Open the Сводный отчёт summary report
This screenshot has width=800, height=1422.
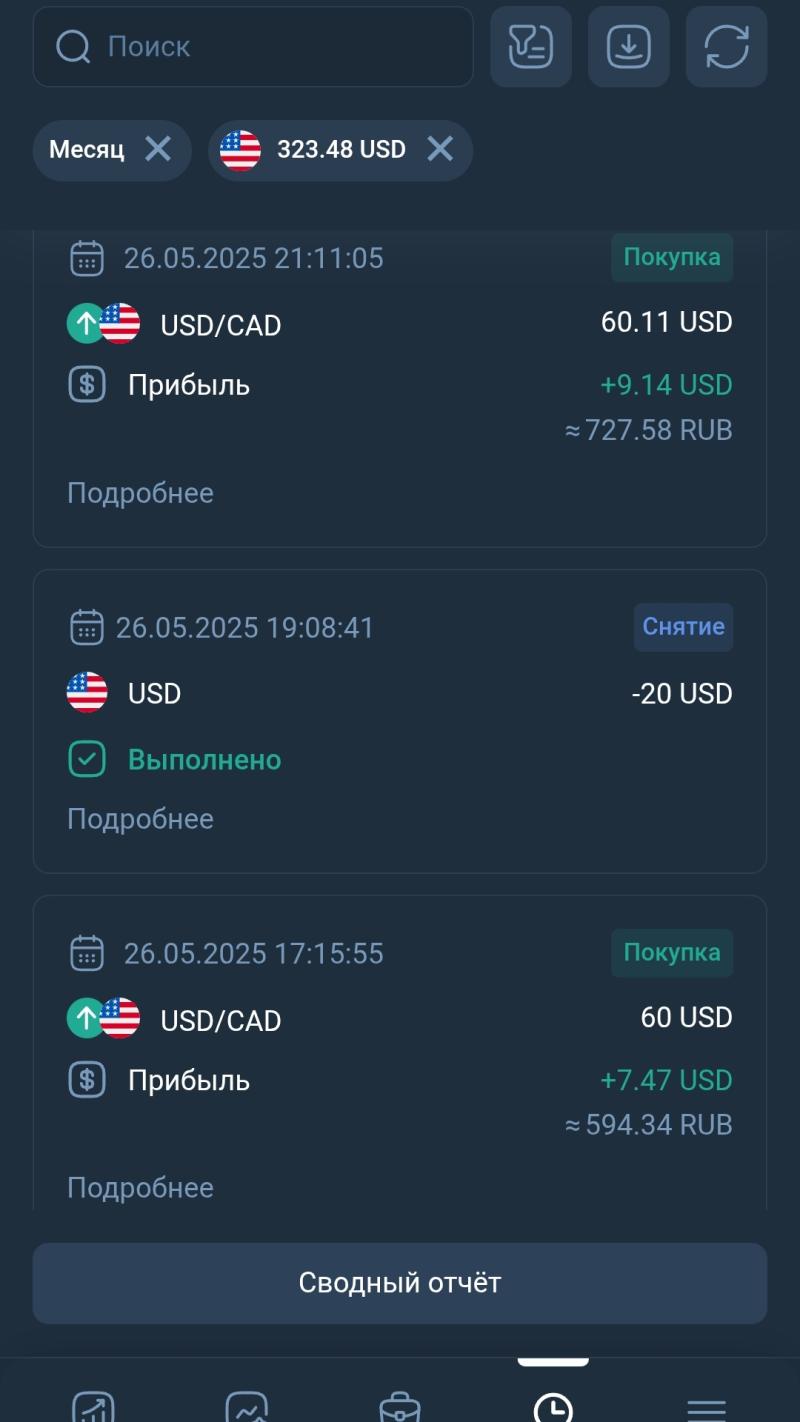400,1283
